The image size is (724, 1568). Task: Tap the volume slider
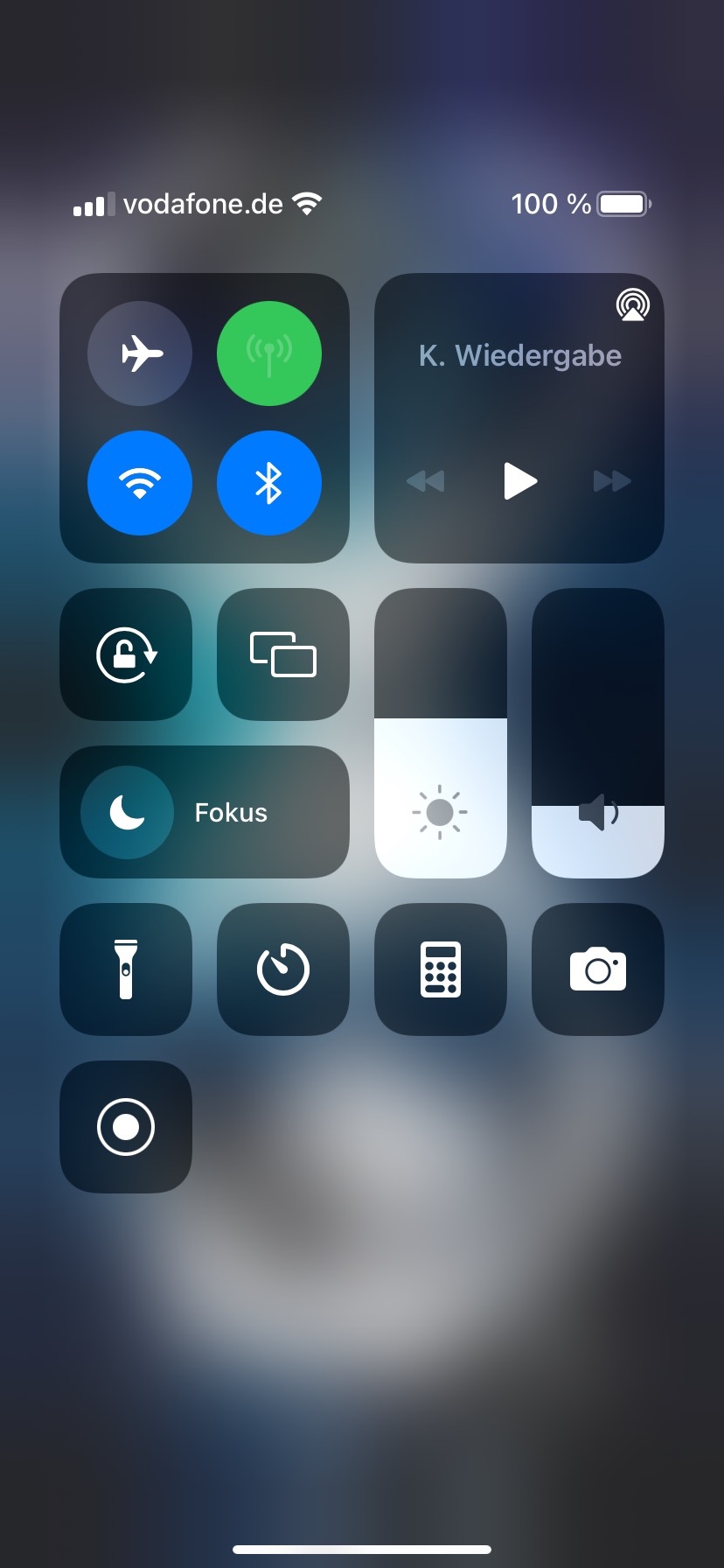(x=598, y=733)
